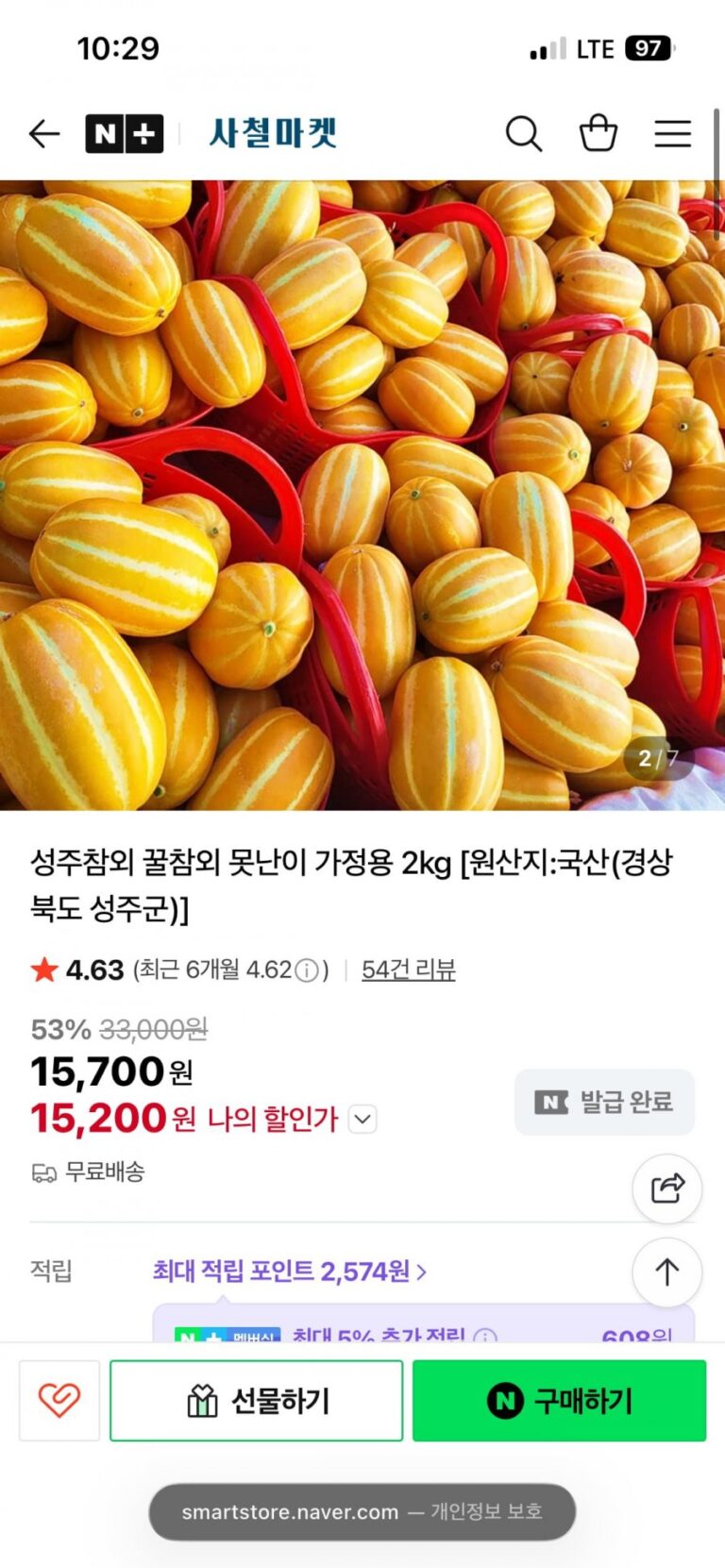Go back using the arrow icon
The height and width of the screenshot is (1568, 725).
tap(44, 134)
